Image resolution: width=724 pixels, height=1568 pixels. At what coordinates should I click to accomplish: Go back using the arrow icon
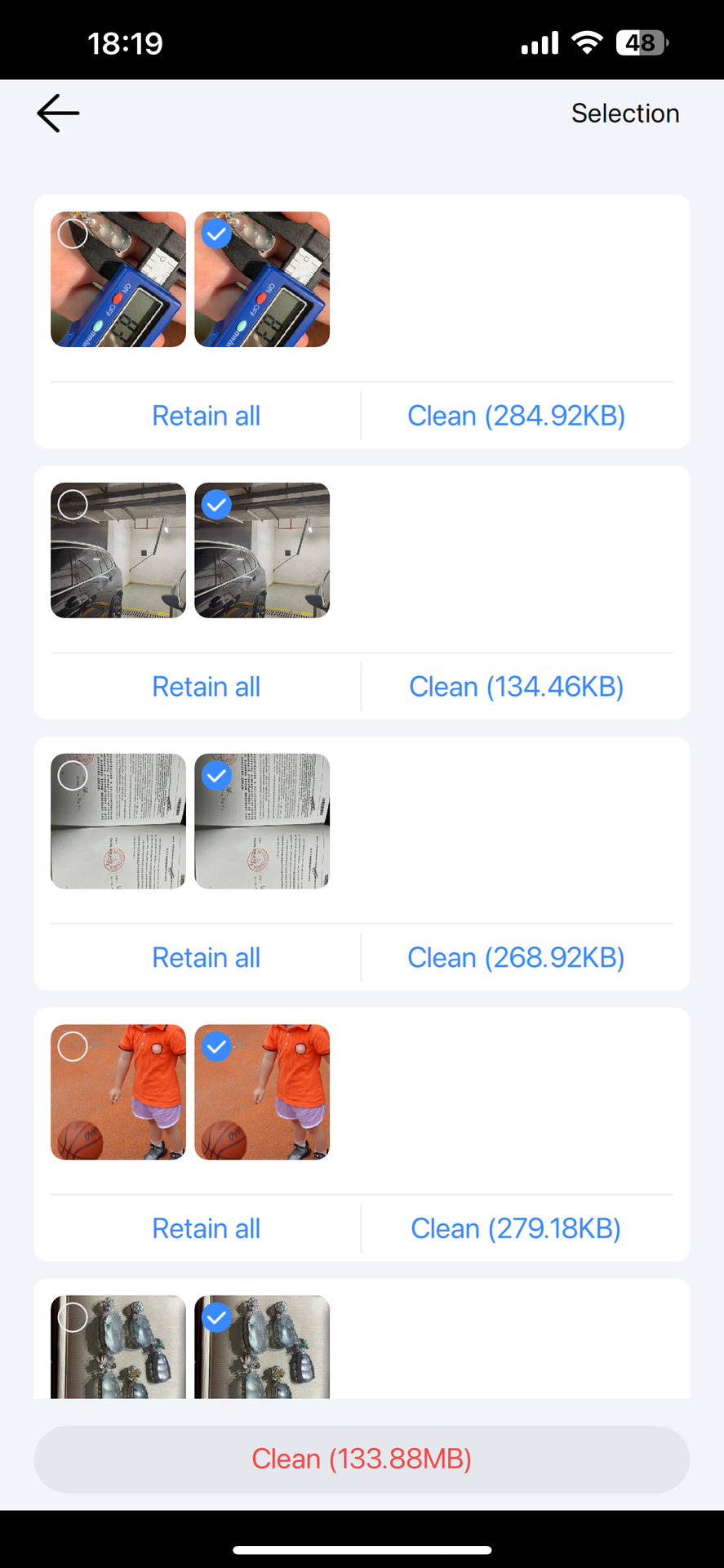58,114
